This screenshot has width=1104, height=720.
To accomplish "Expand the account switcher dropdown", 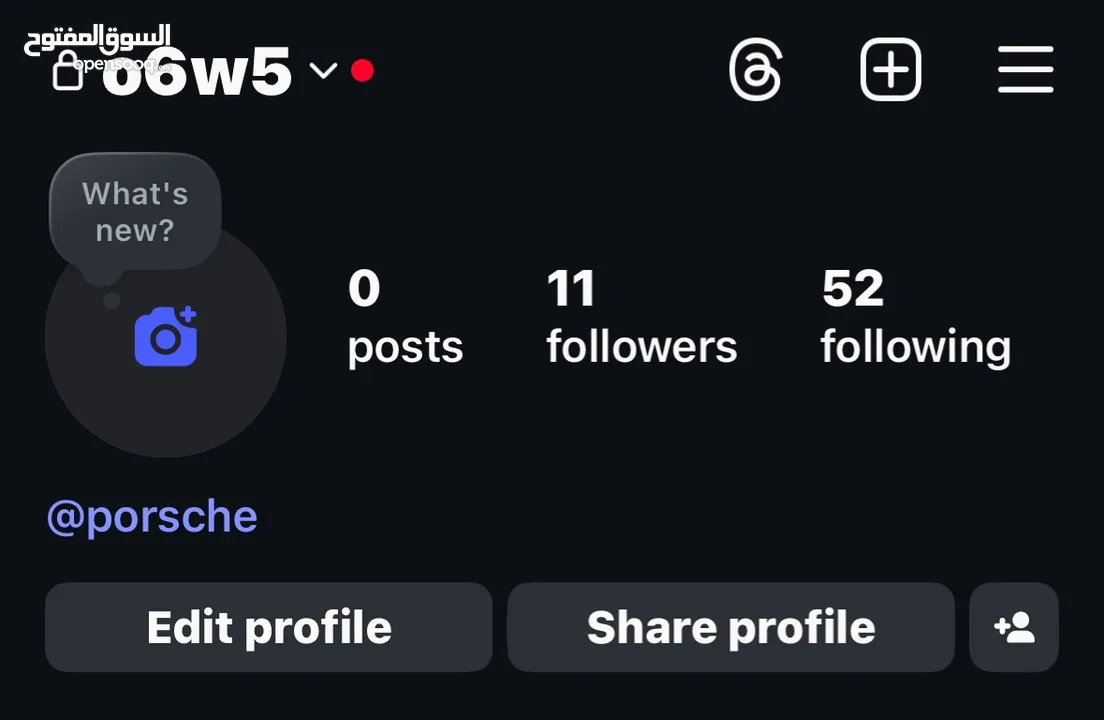I will coord(323,71).
